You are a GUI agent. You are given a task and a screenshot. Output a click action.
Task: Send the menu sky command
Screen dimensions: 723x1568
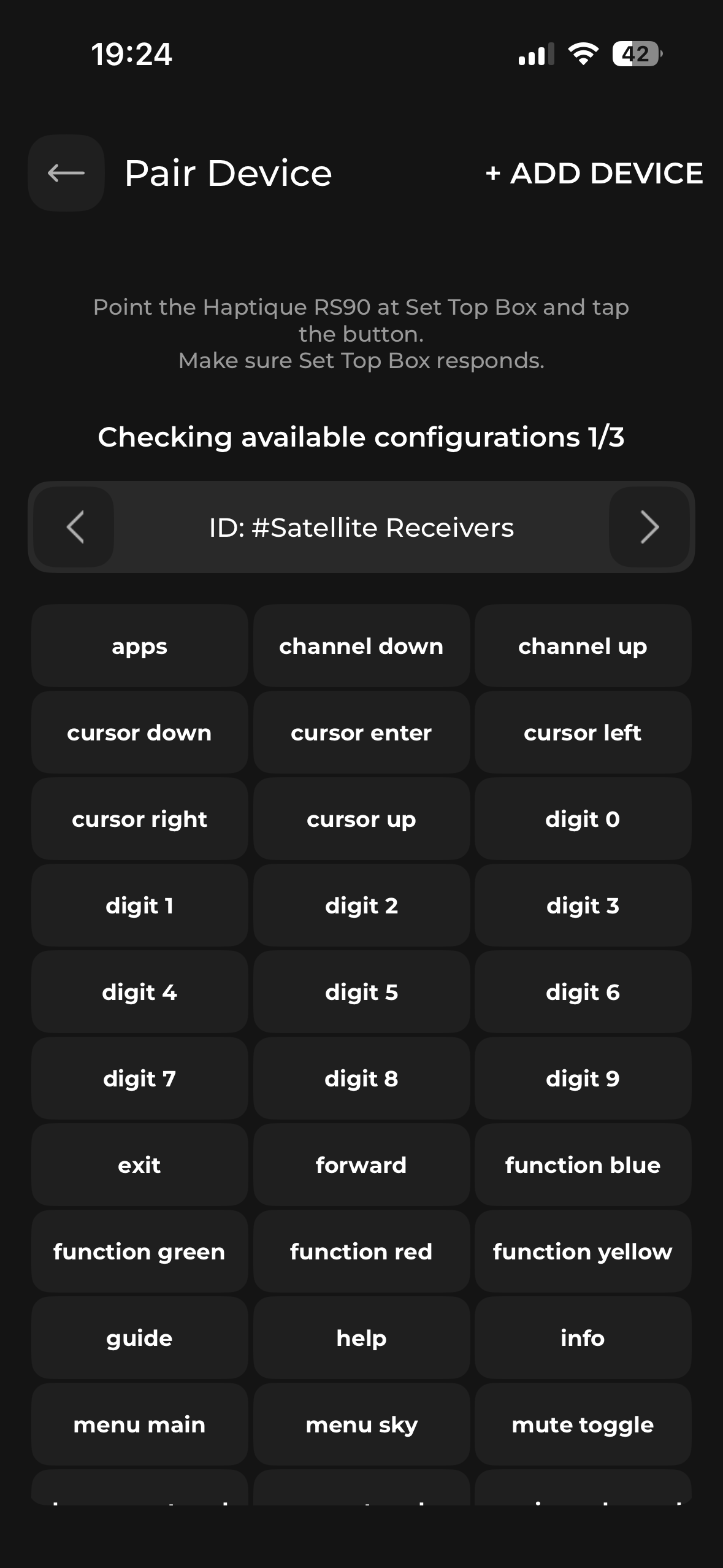tap(361, 1424)
